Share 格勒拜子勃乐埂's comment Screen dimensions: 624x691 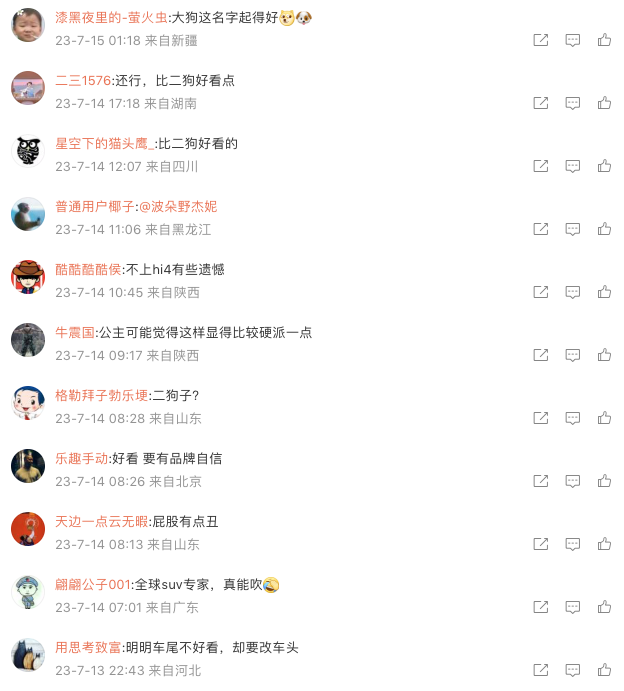[x=541, y=418]
